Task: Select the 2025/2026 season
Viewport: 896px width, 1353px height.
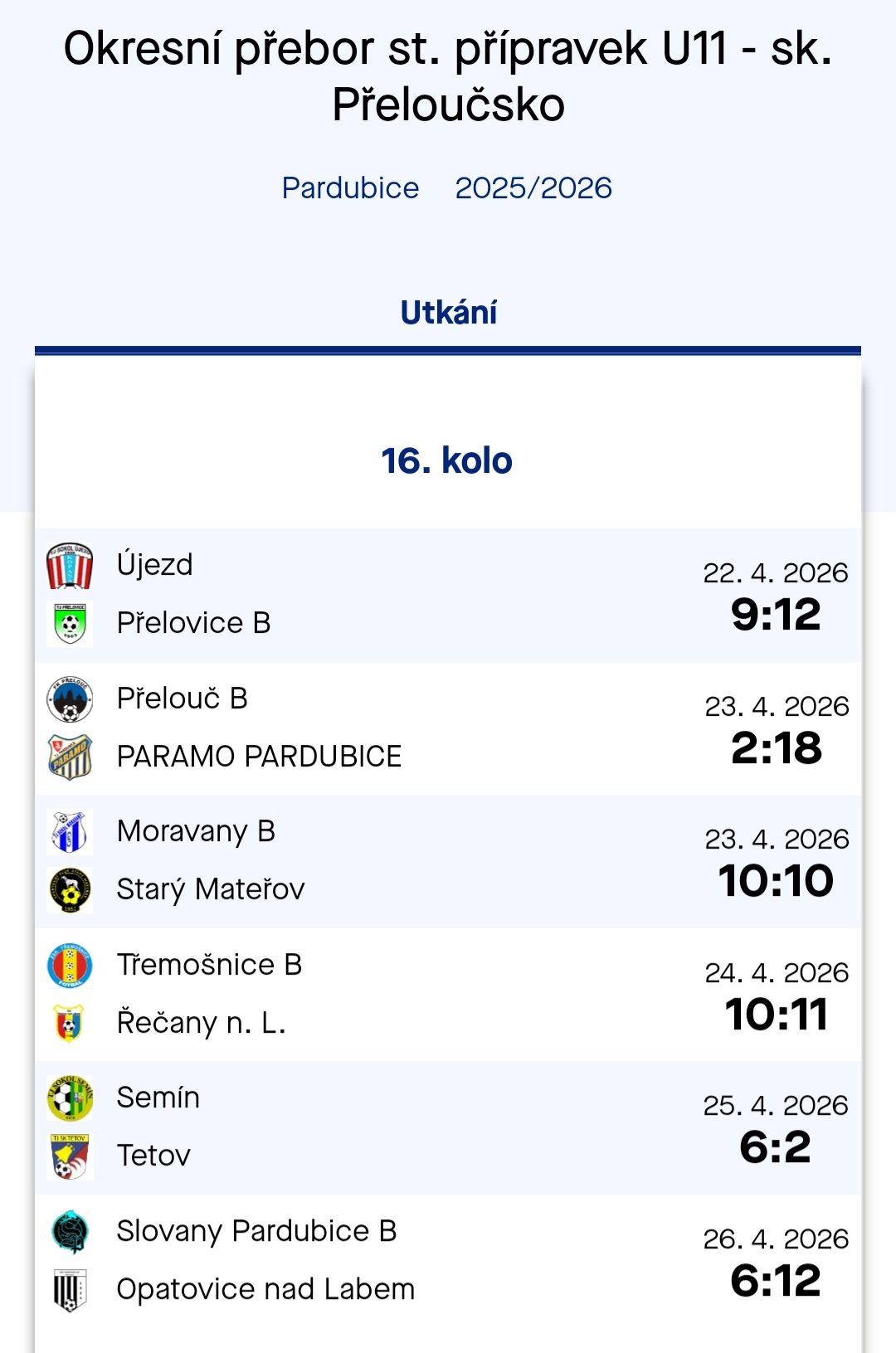Action: [534, 188]
